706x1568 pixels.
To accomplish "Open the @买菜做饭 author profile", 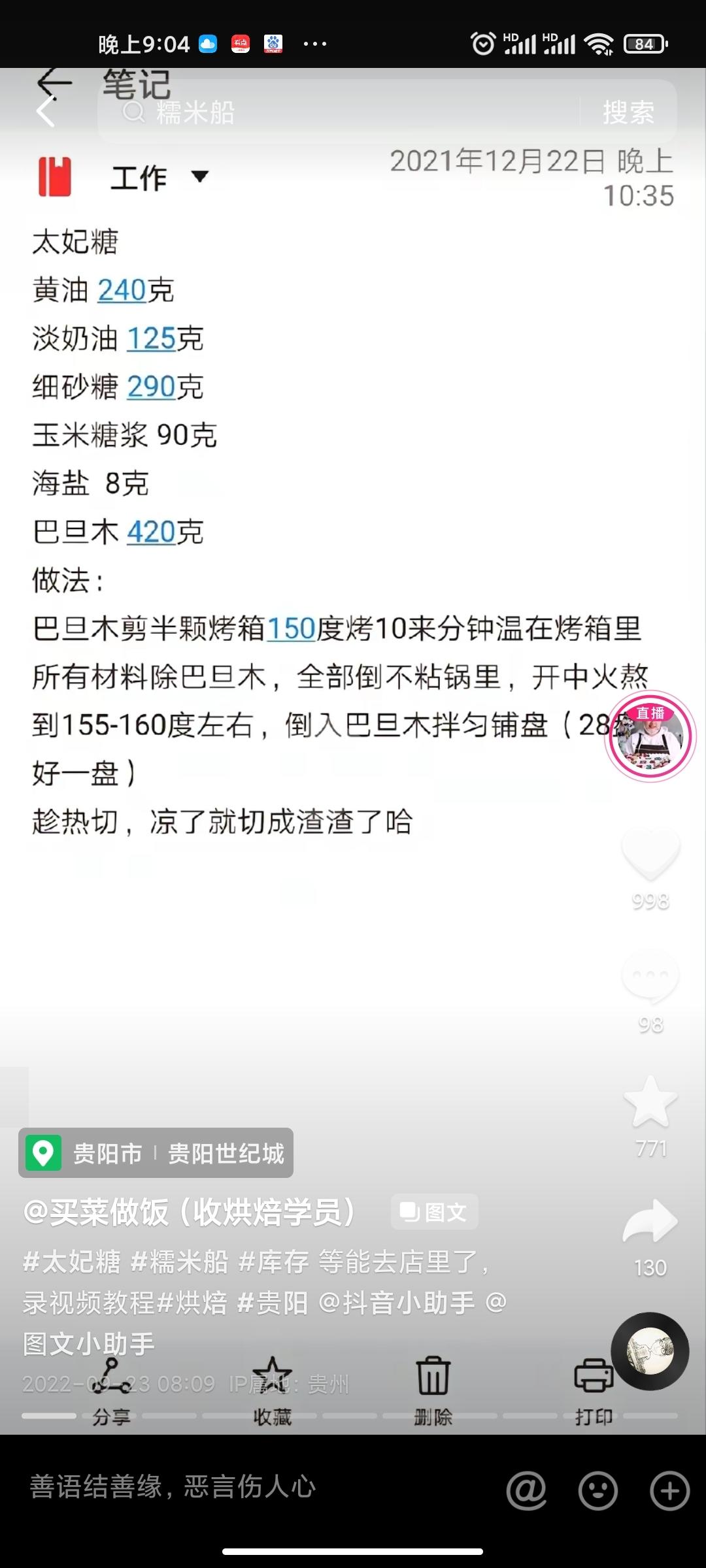I will [x=190, y=1213].
